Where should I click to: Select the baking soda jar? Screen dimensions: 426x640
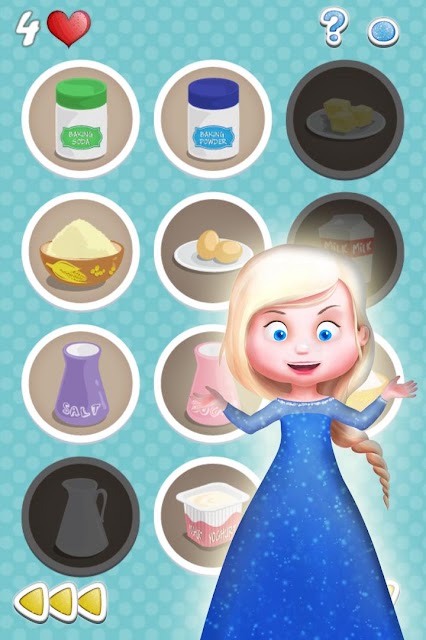81,119
